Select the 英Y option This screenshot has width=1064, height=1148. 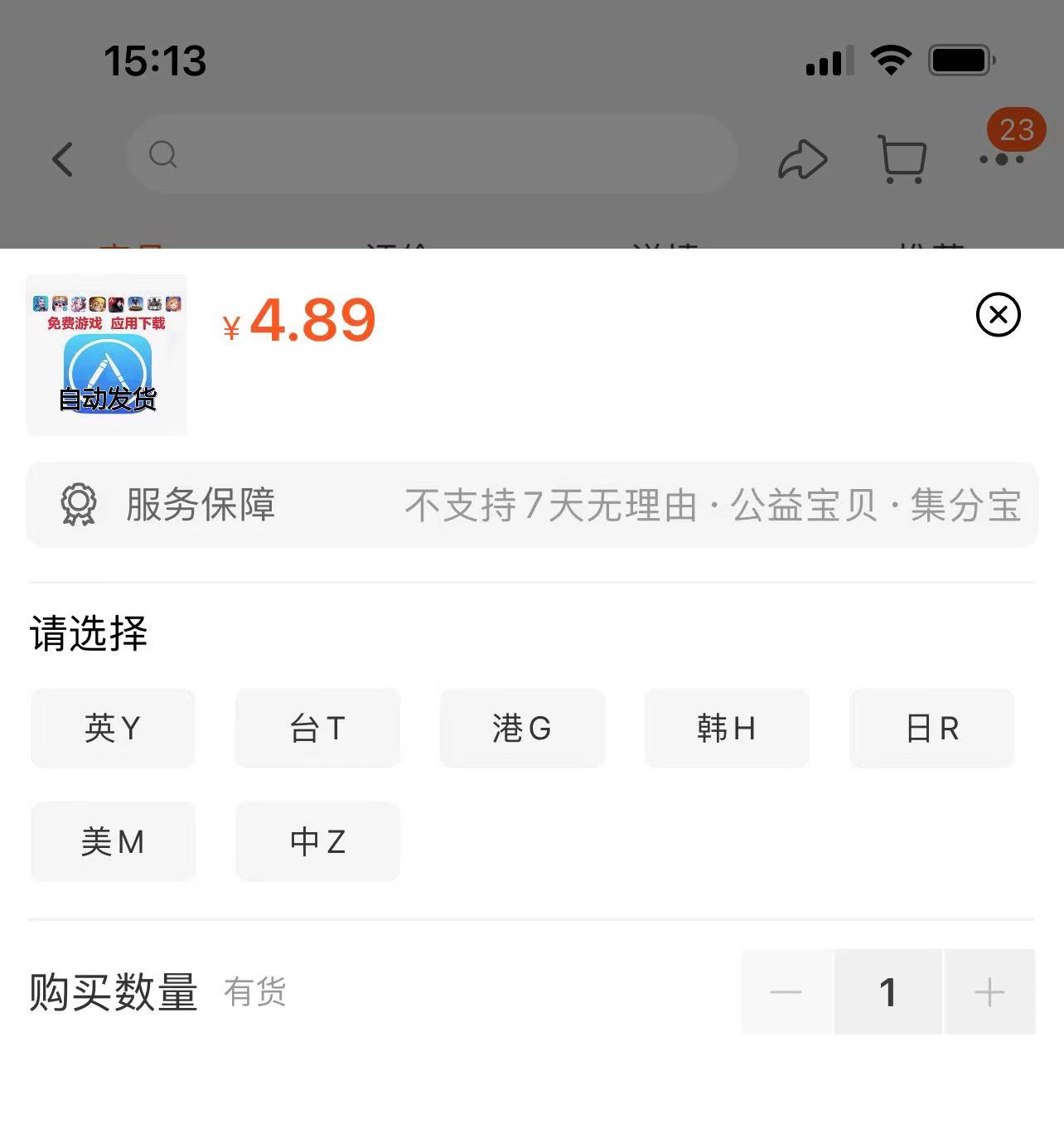tap(113, 729)
